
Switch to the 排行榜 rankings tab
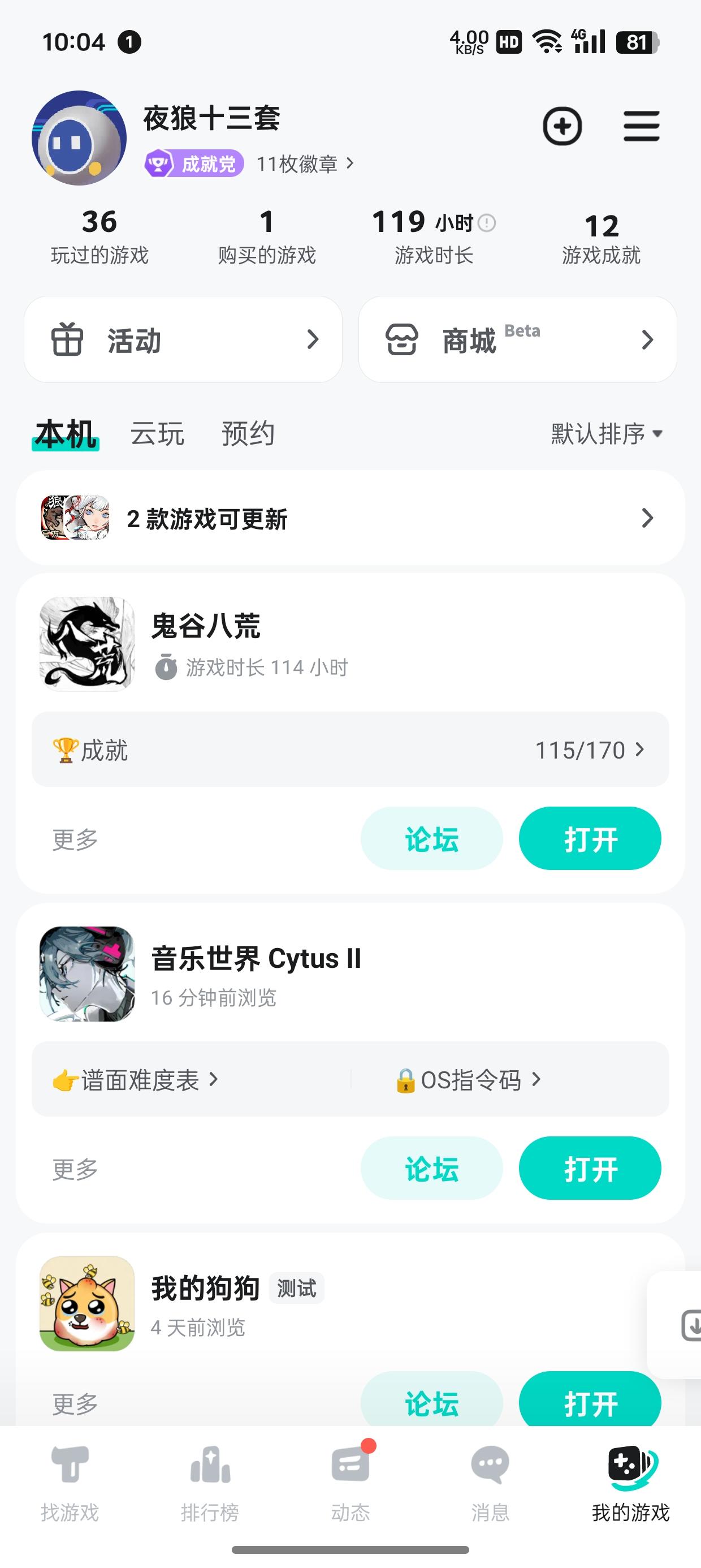click(210, 1481)
